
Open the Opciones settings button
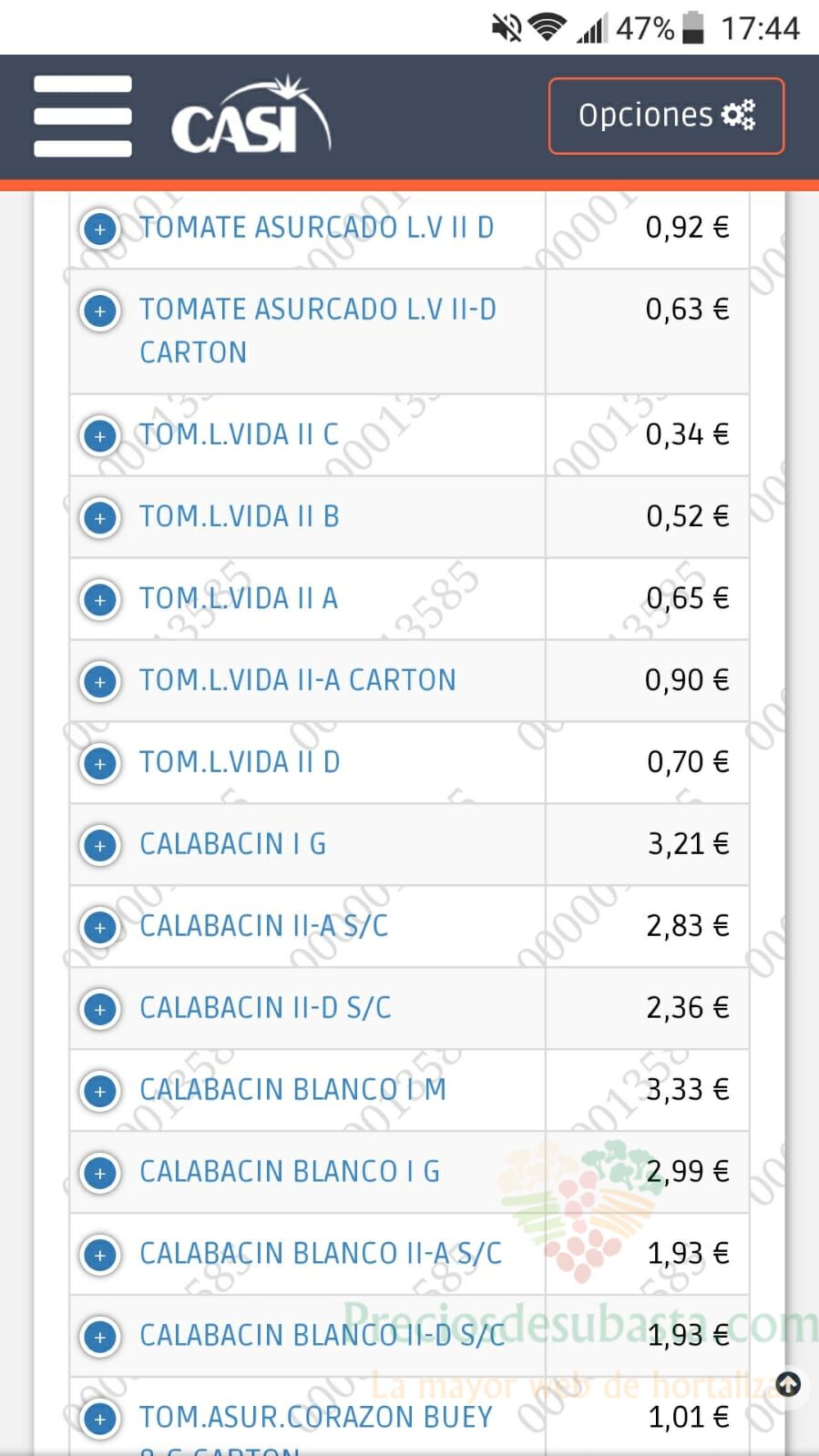tap(666, 116)
